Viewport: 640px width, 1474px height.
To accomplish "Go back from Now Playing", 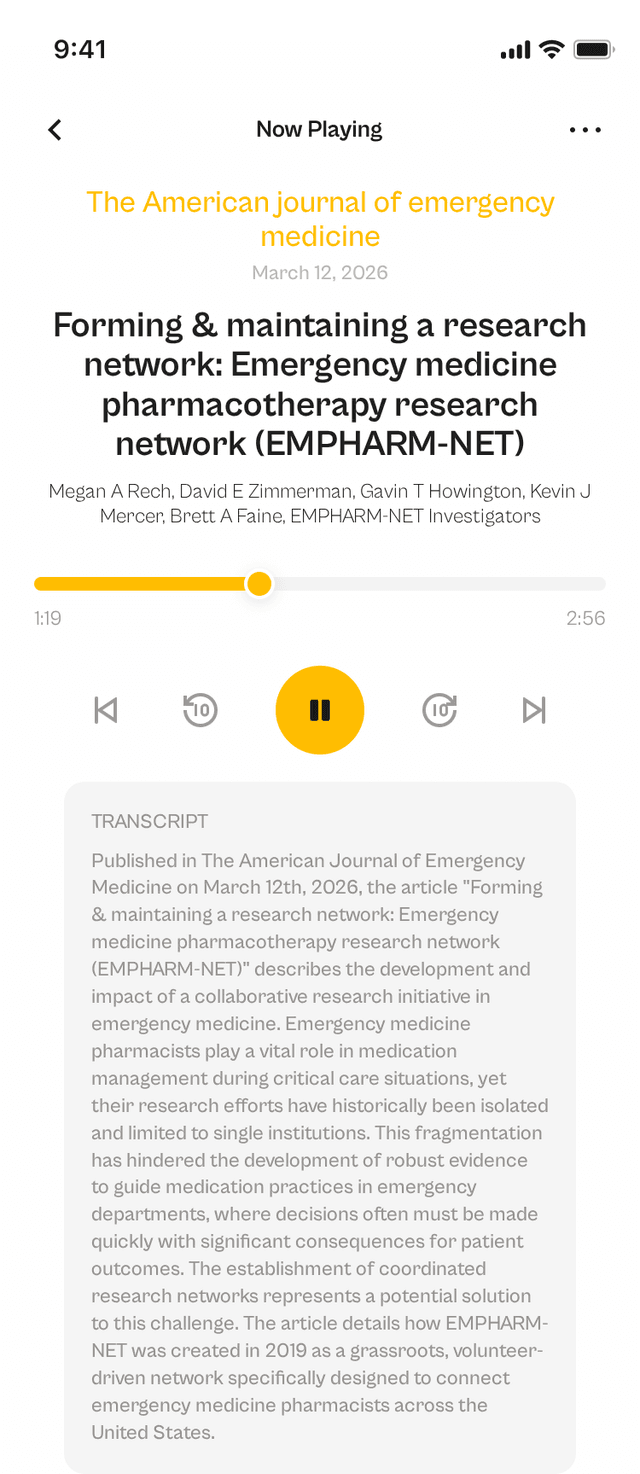I will [x=55, y=130].
